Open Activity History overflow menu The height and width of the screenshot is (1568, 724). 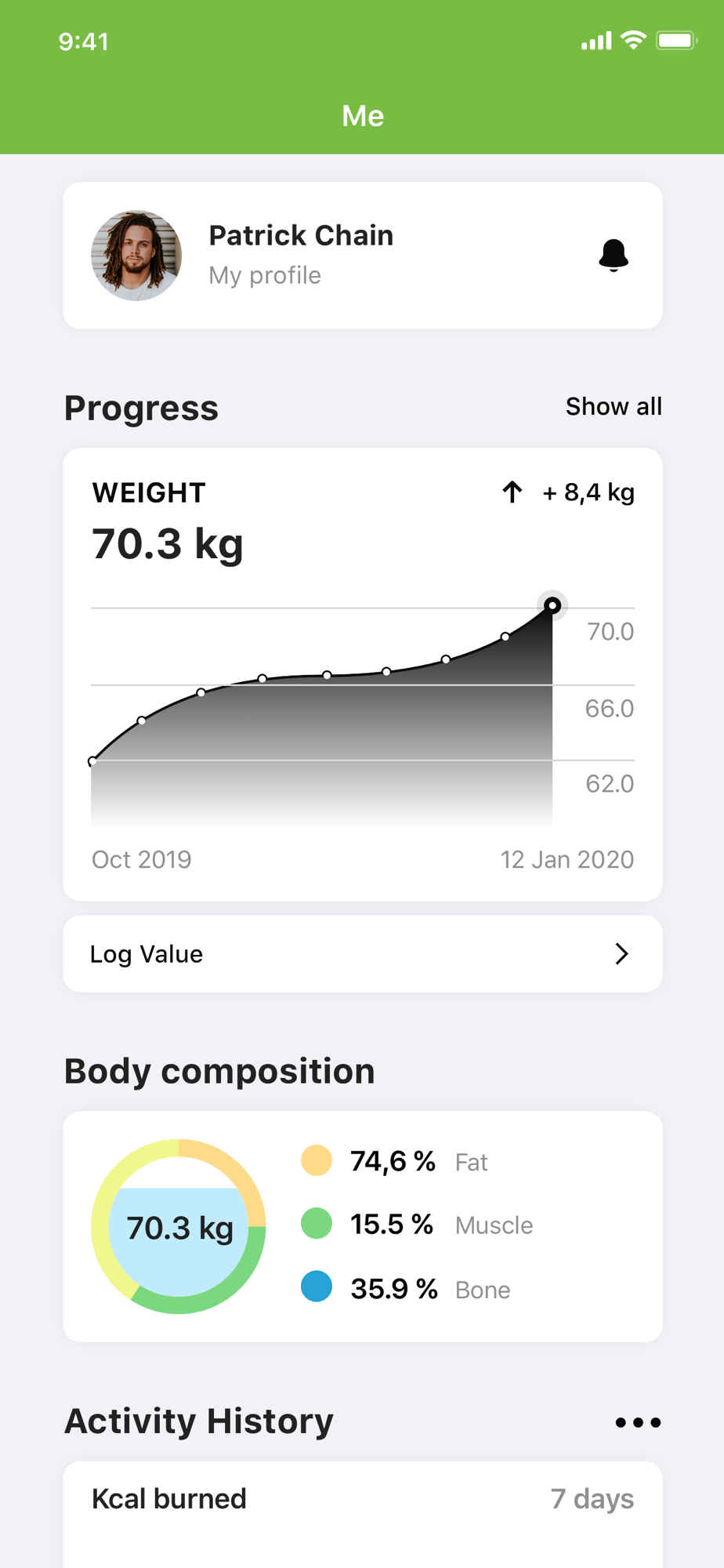tap(638, 1422)
